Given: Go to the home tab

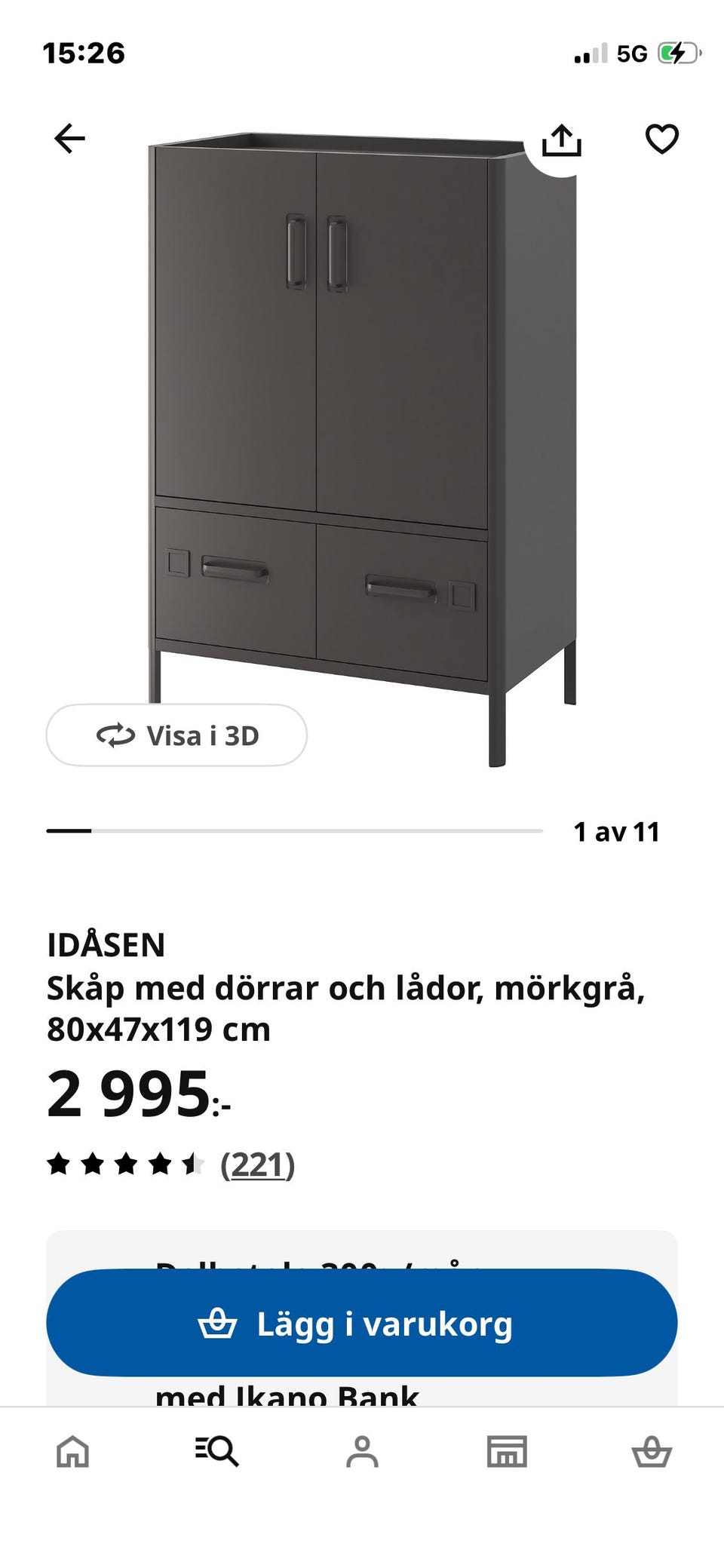Looking at the screenshot, I should click(x=73, y=1451).
